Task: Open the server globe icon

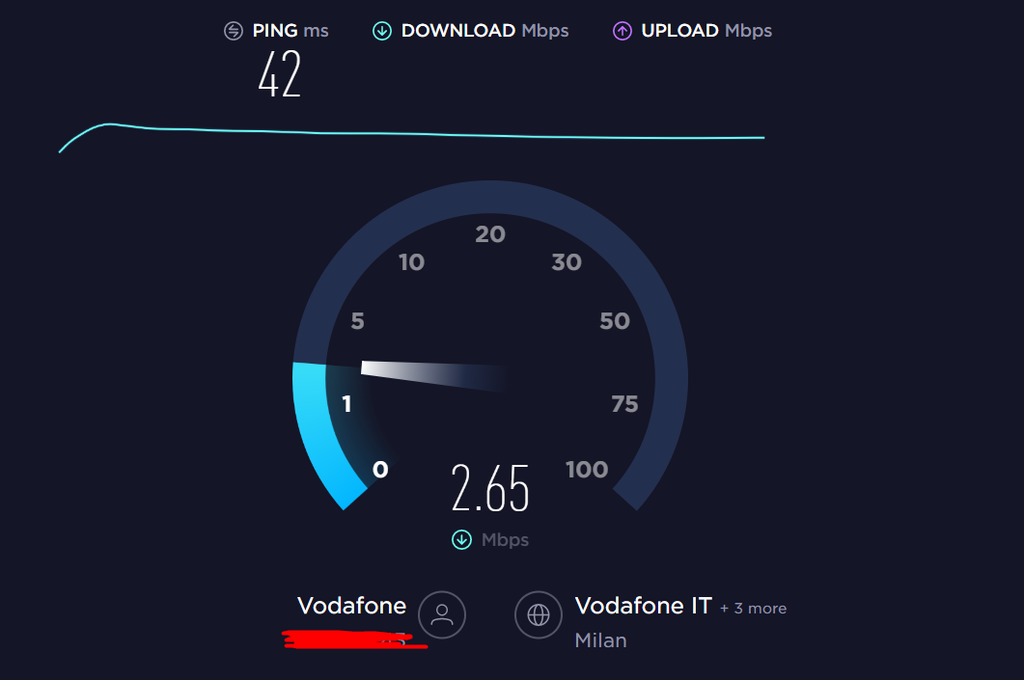Action: tap(538, 614)
